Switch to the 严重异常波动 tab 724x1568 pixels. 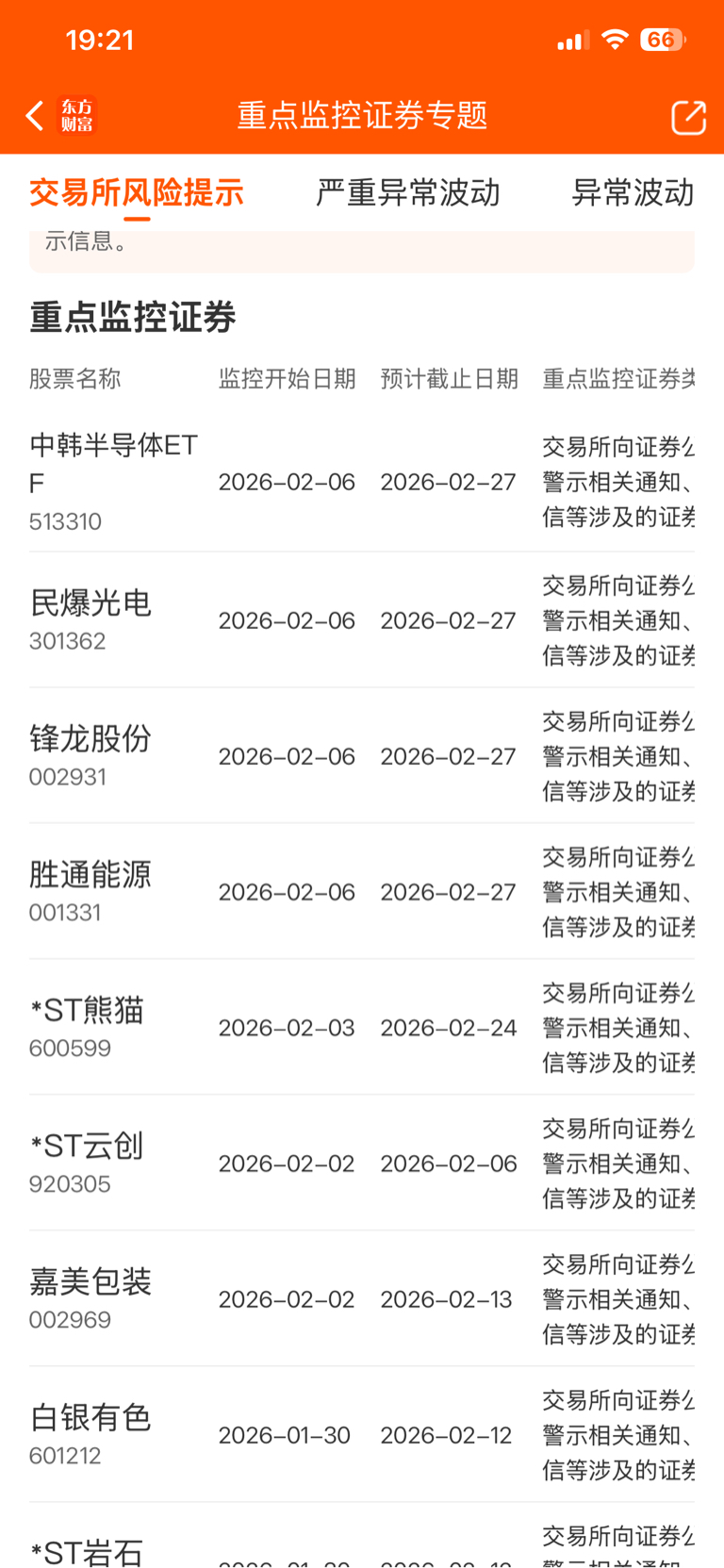click(x=408, y=192)
